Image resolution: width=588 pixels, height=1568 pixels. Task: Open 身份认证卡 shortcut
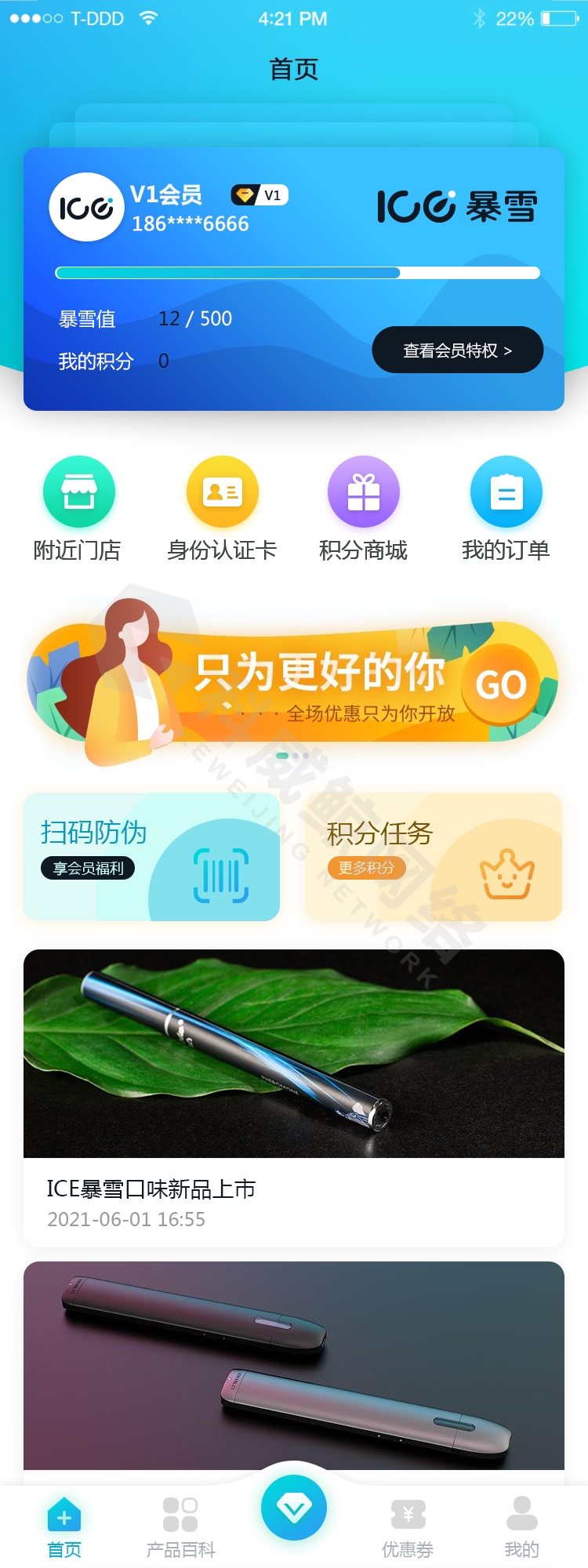tap(222, 508)
